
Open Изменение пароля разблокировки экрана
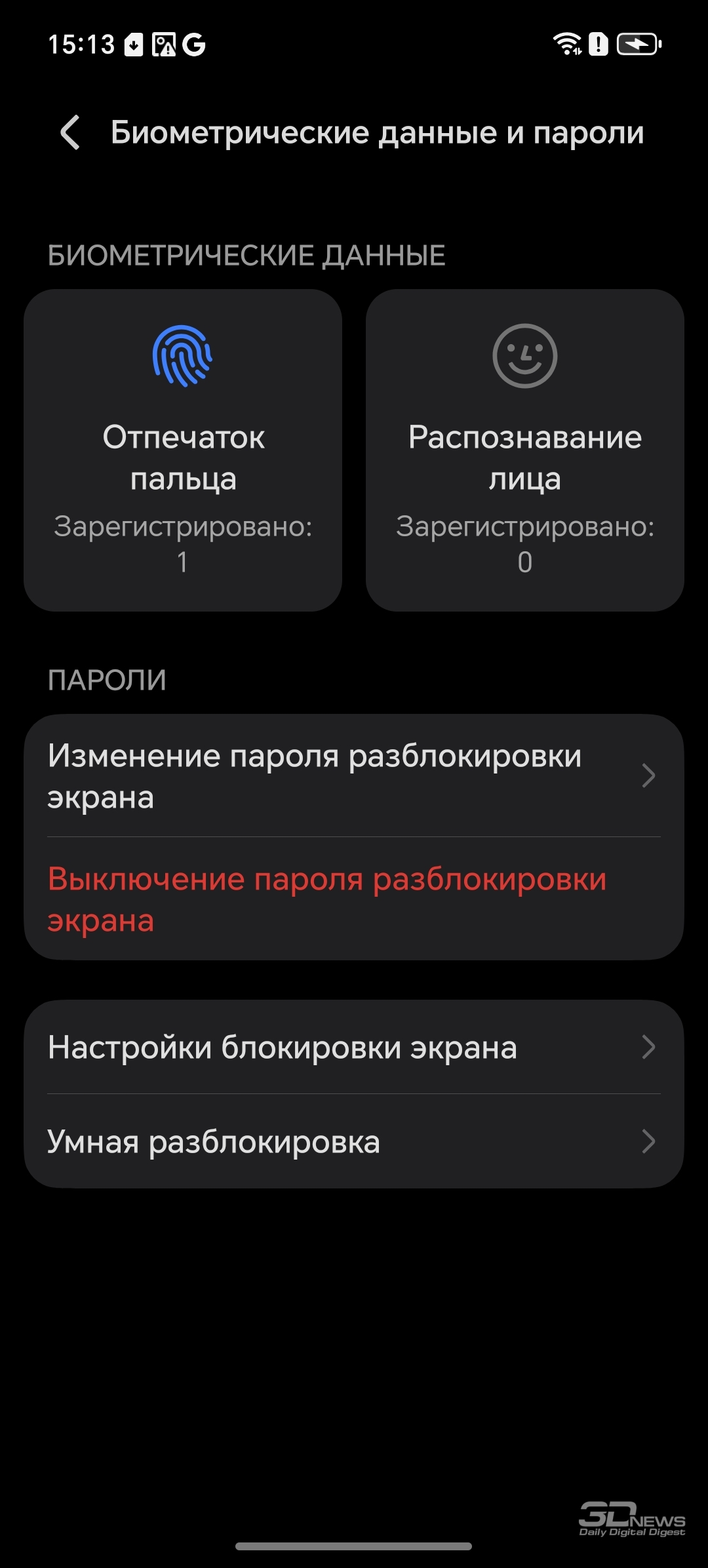click(x=354, y=776)
